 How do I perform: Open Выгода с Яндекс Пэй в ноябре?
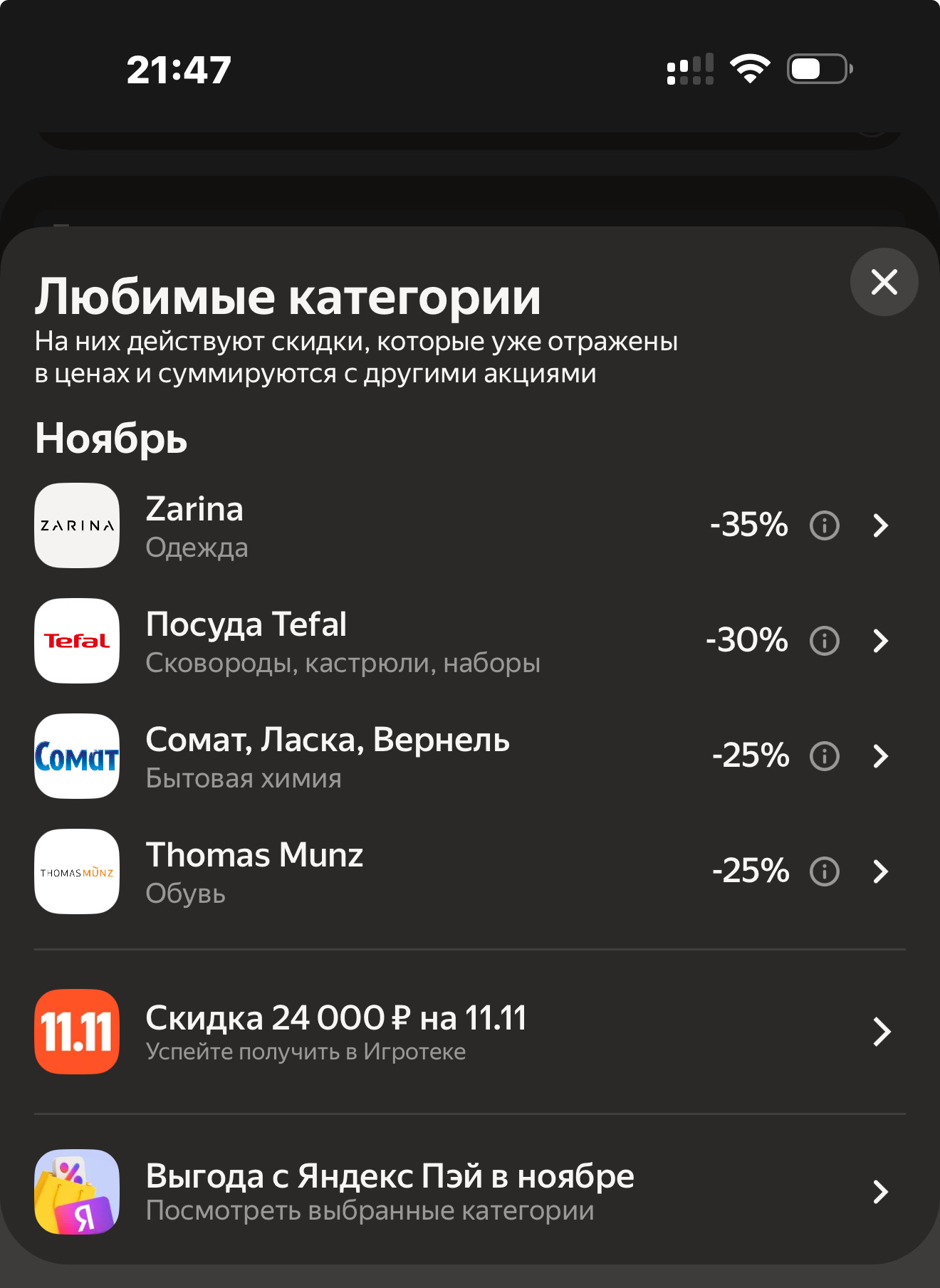click(883, 1190)
